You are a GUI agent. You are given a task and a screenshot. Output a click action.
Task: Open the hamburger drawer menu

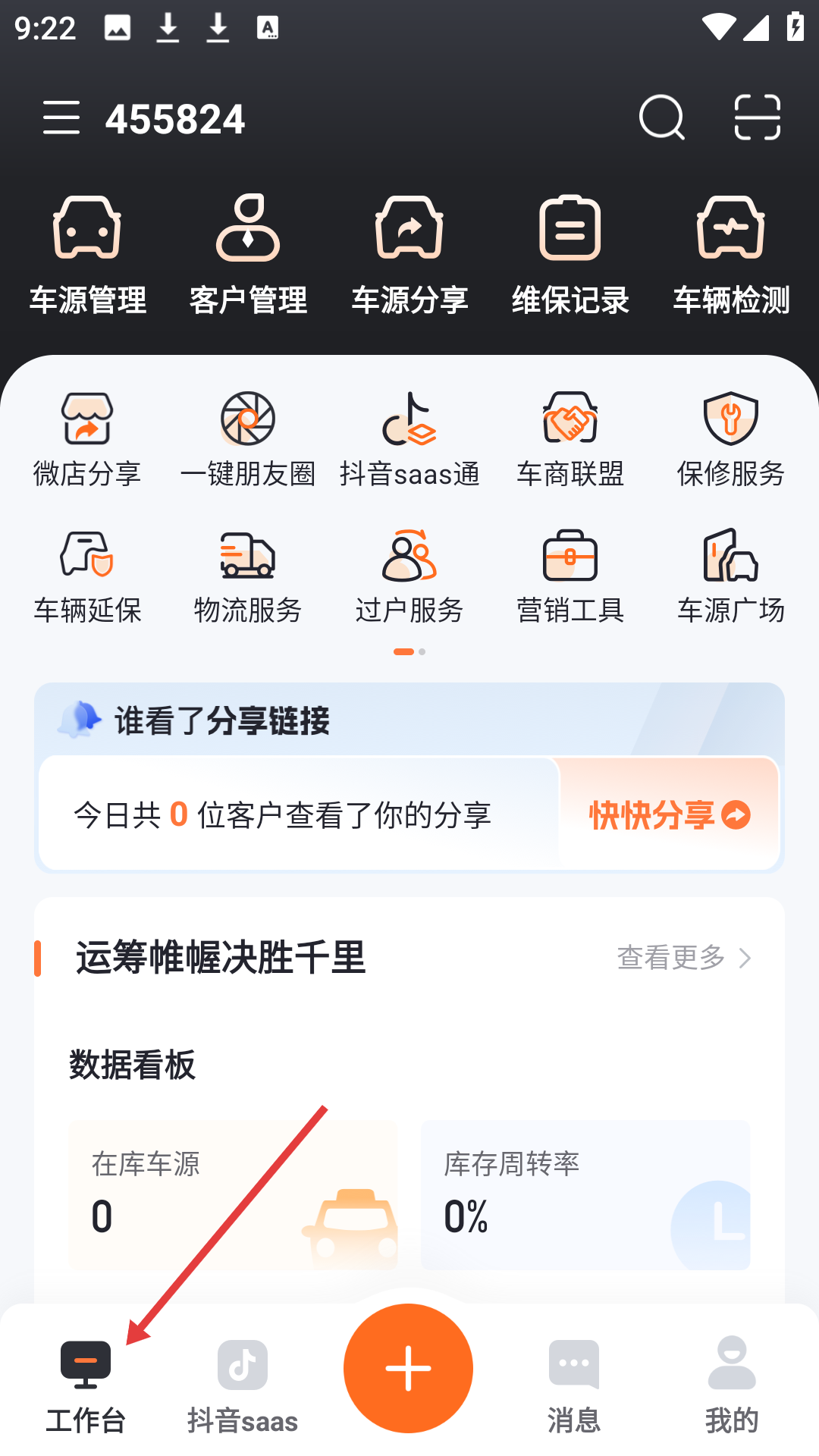coord(61,118)
